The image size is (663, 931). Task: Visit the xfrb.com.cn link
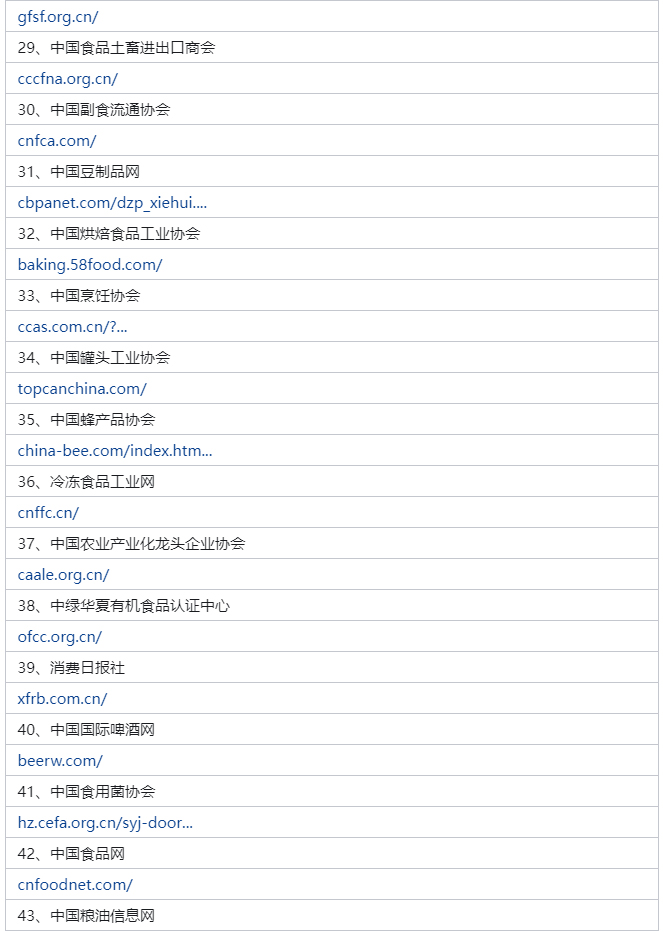62,699
